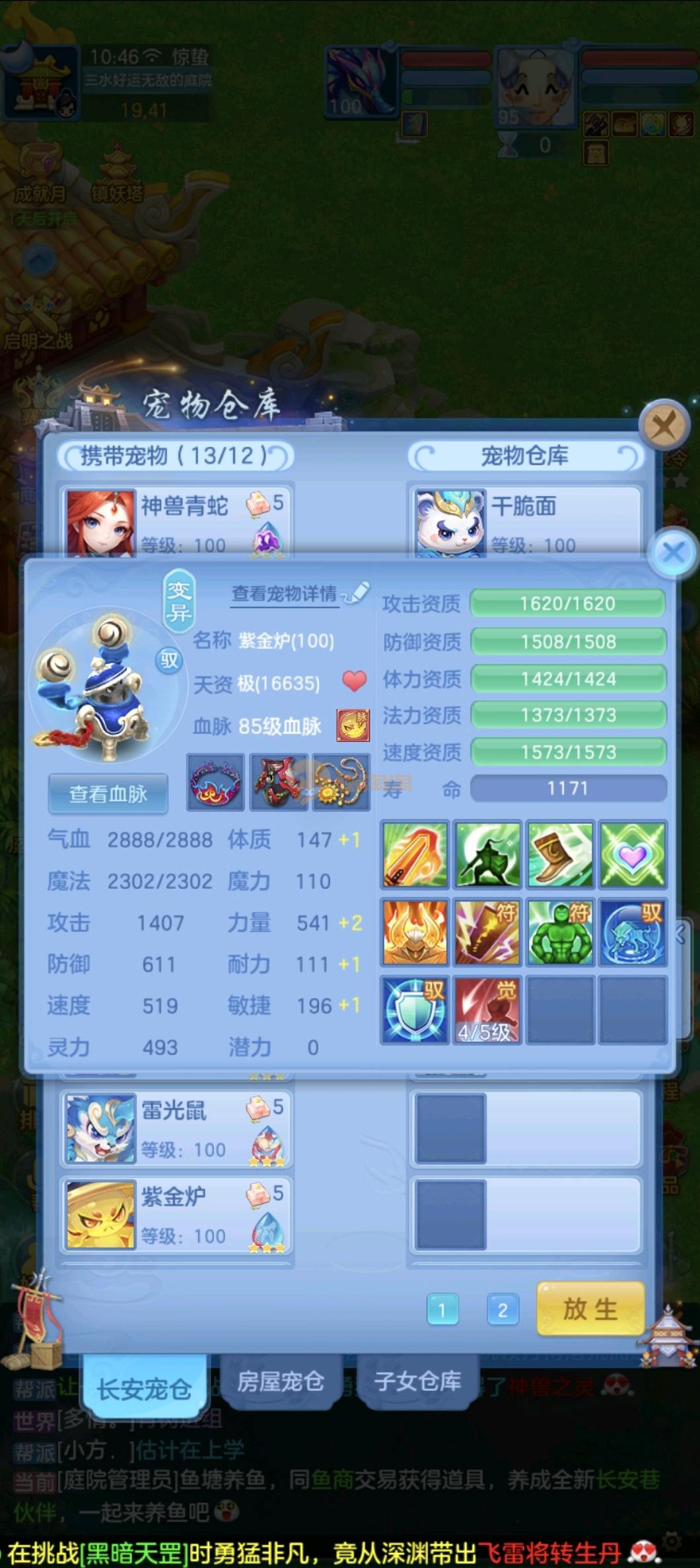Open the 查看宠物详情 link

285,593
